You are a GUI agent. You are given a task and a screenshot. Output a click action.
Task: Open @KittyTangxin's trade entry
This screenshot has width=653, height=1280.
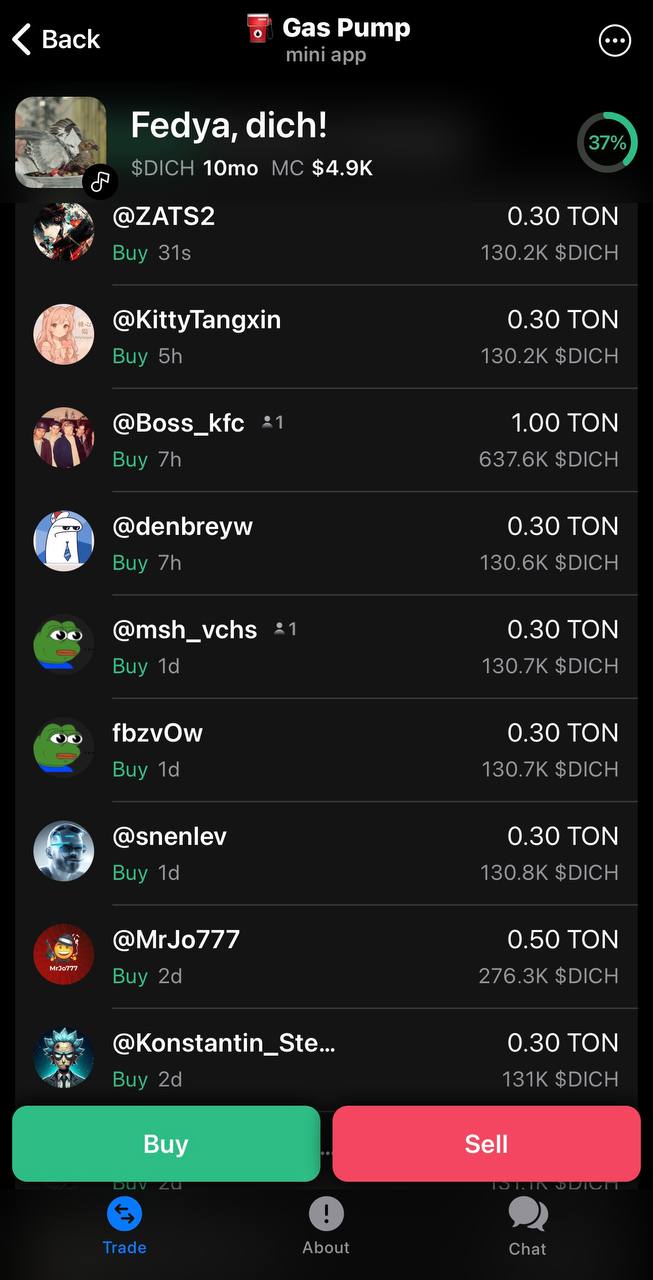click(326, 337)
